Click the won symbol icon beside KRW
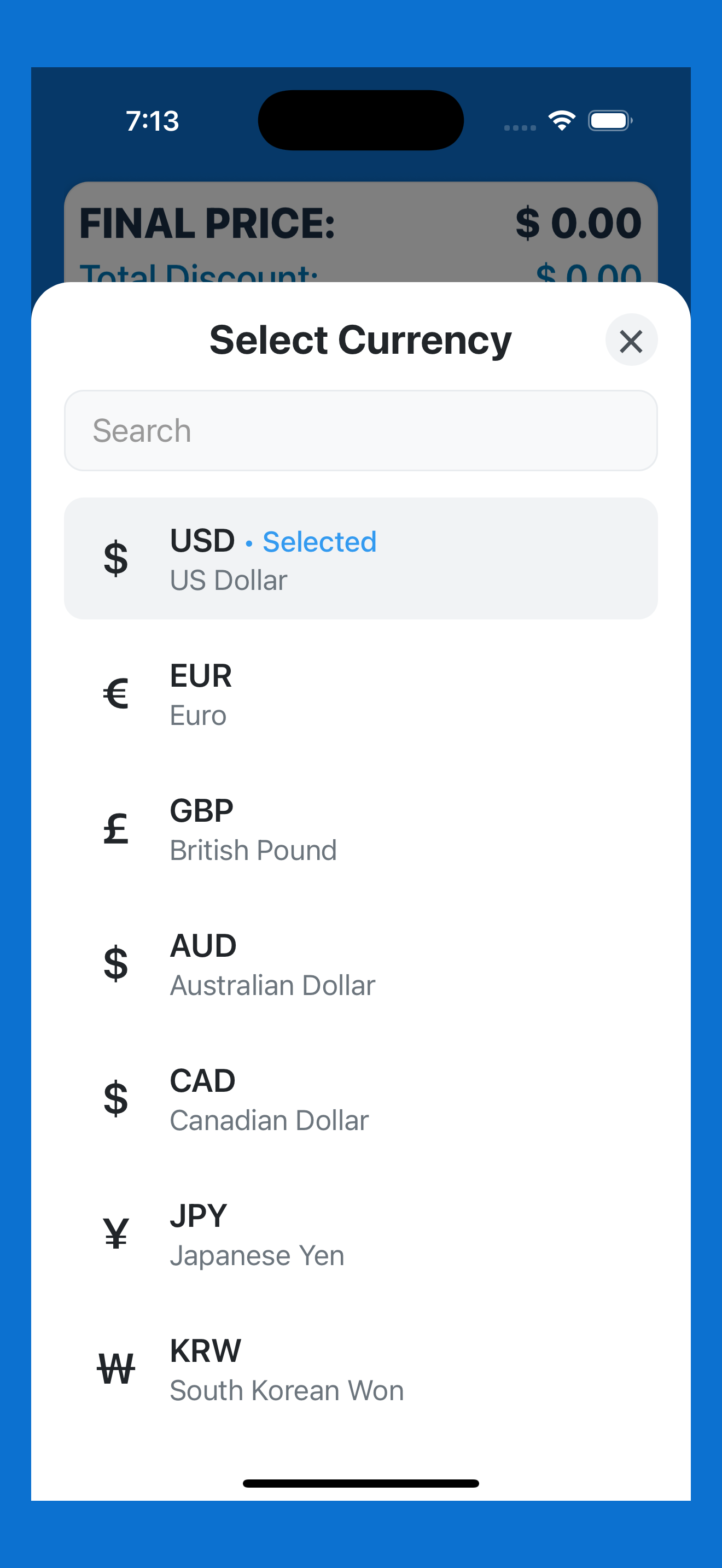This screenshot has height=1568, width=722. (115, 1370)
